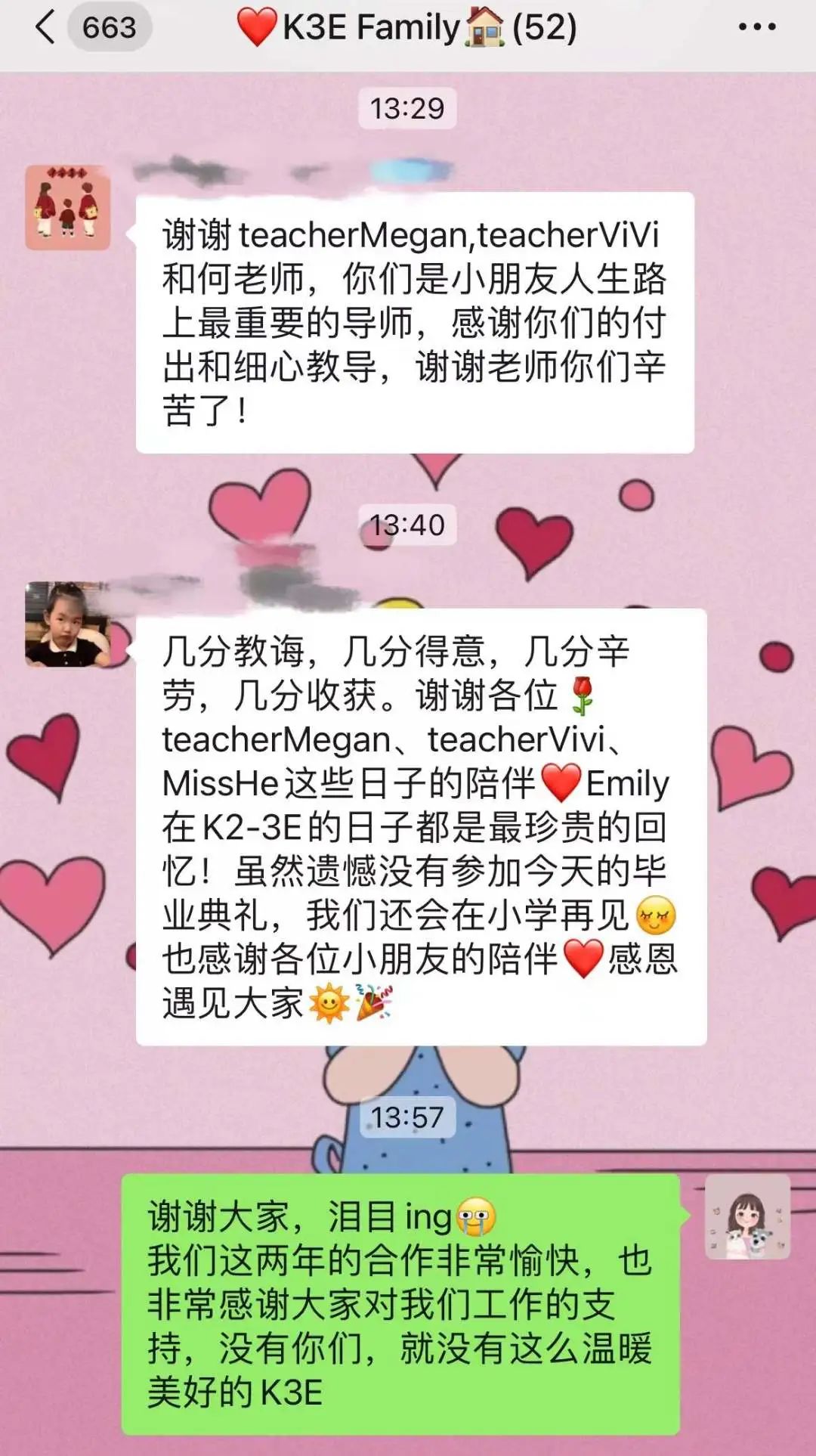Open avatar of Emily's parent at 13:40
The image size is (816, 1456).
68,624
